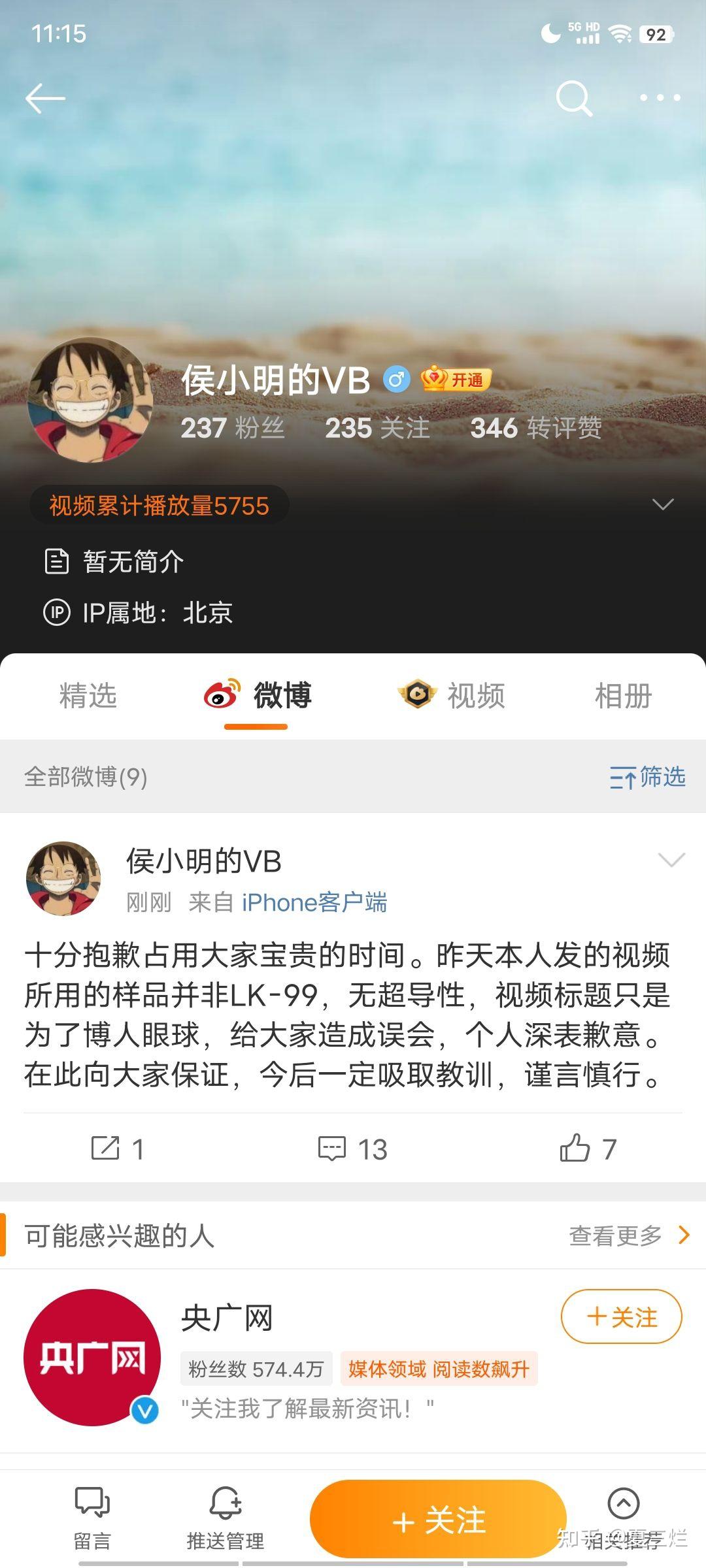Expand the profile info chevron
Screen dimensions: 706x1568
[663, 504]
